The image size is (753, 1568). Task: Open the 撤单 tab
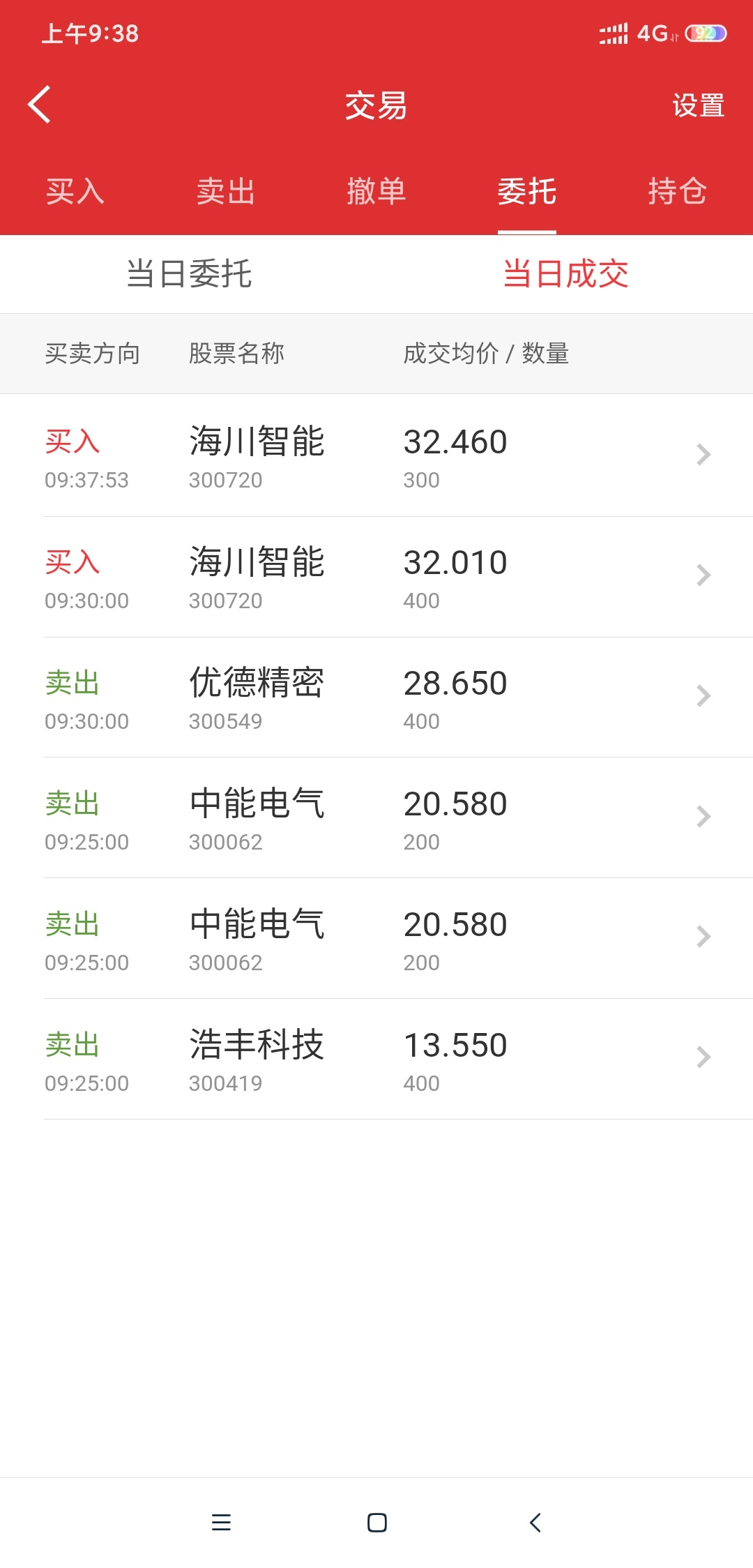[376, 191]
